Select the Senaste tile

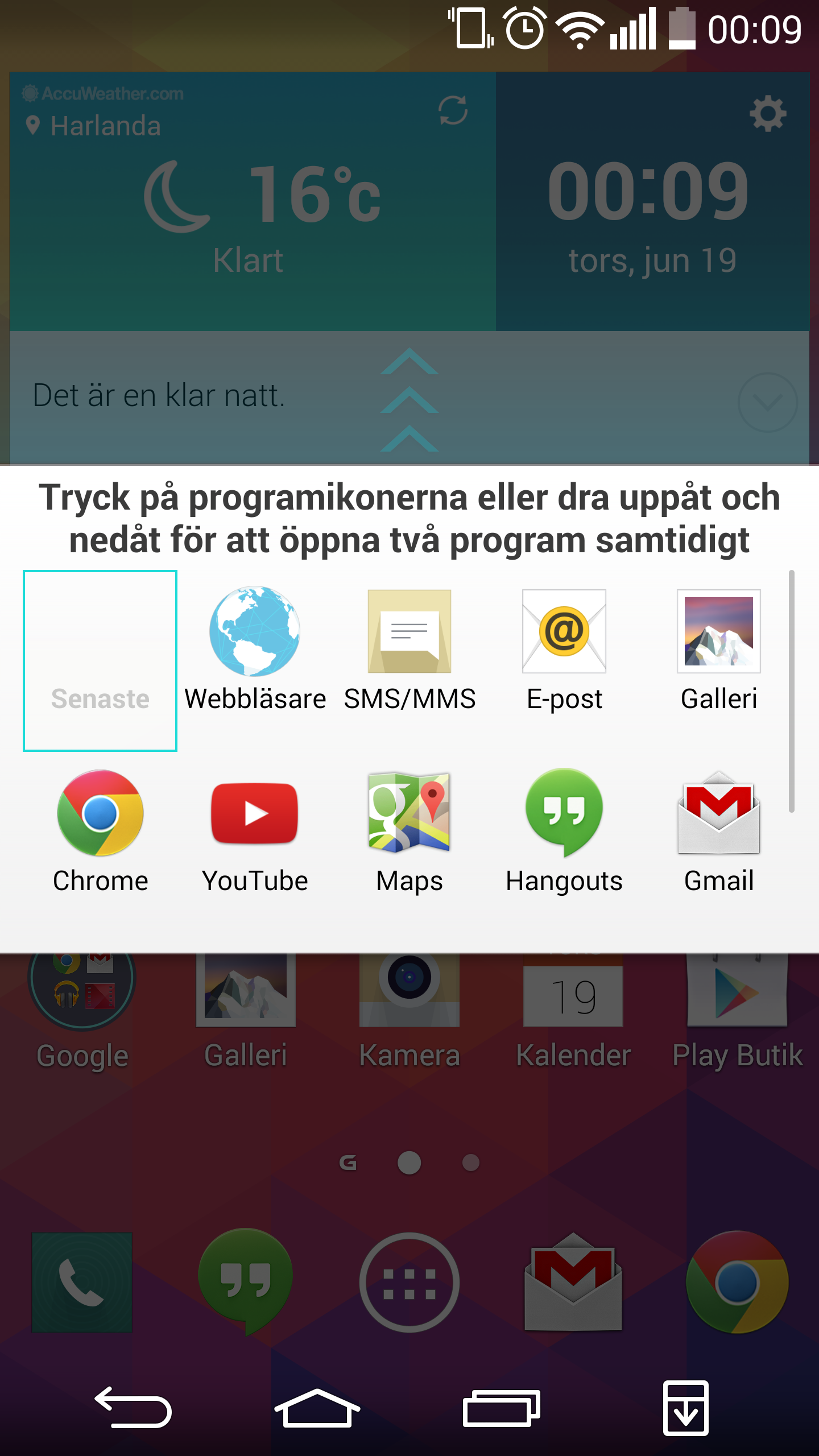(x=100, y=660)
